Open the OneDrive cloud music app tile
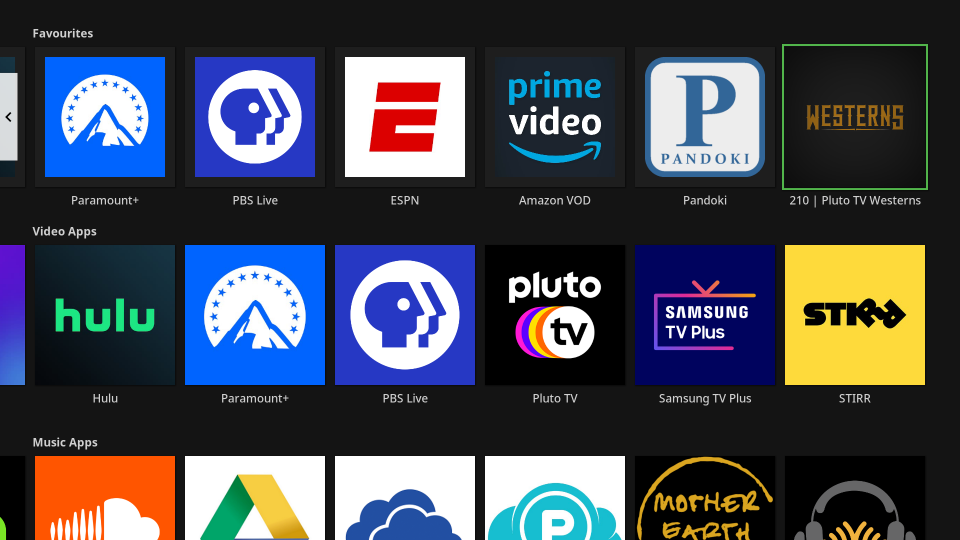The width and height of the screenshot is (960, 540). [405, 500]
